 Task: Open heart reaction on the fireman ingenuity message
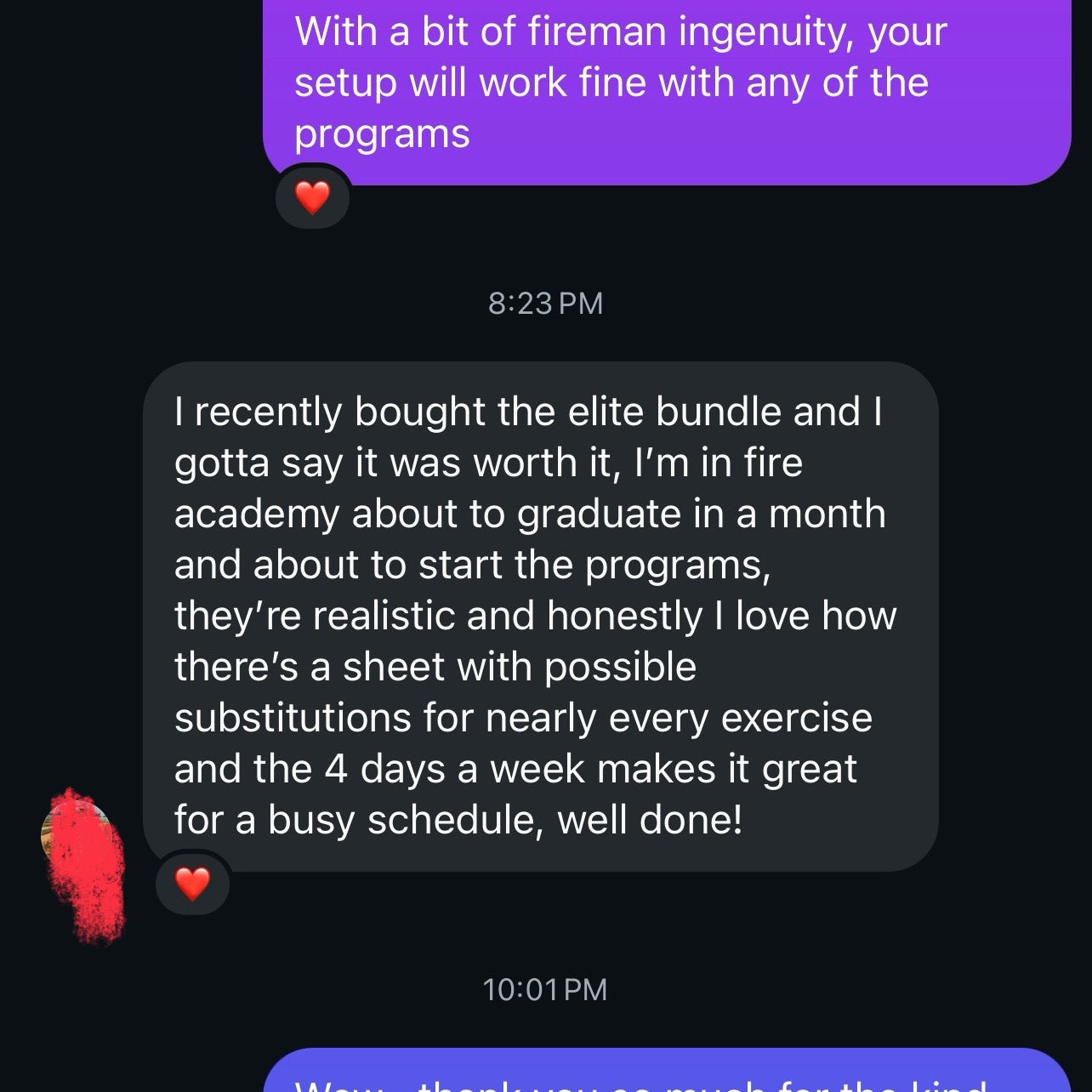[312, 198]
